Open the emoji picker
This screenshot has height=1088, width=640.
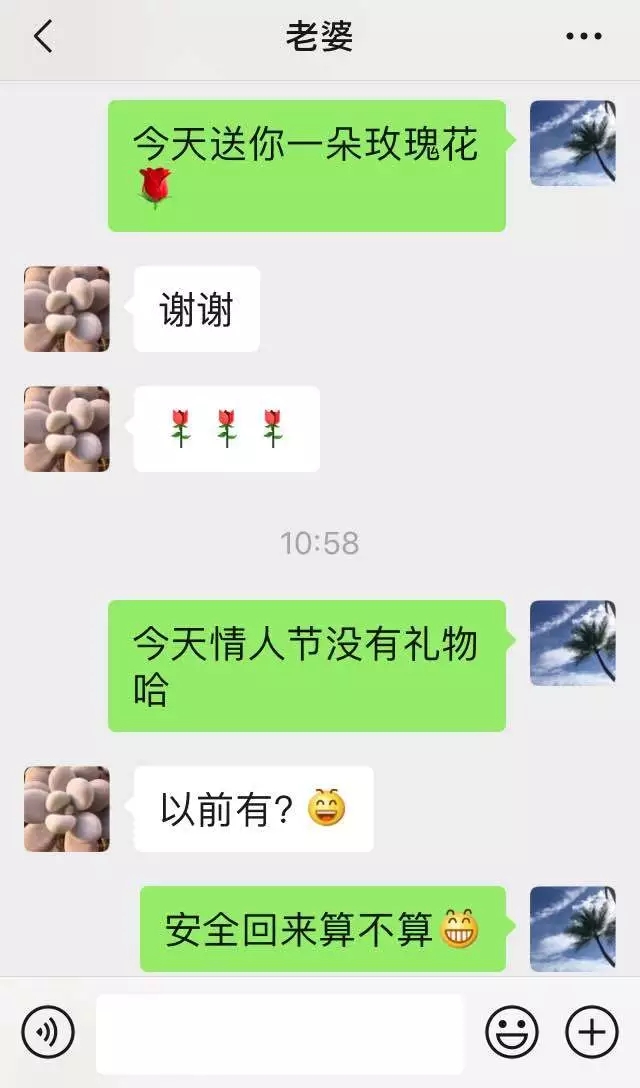point(511,1031)
